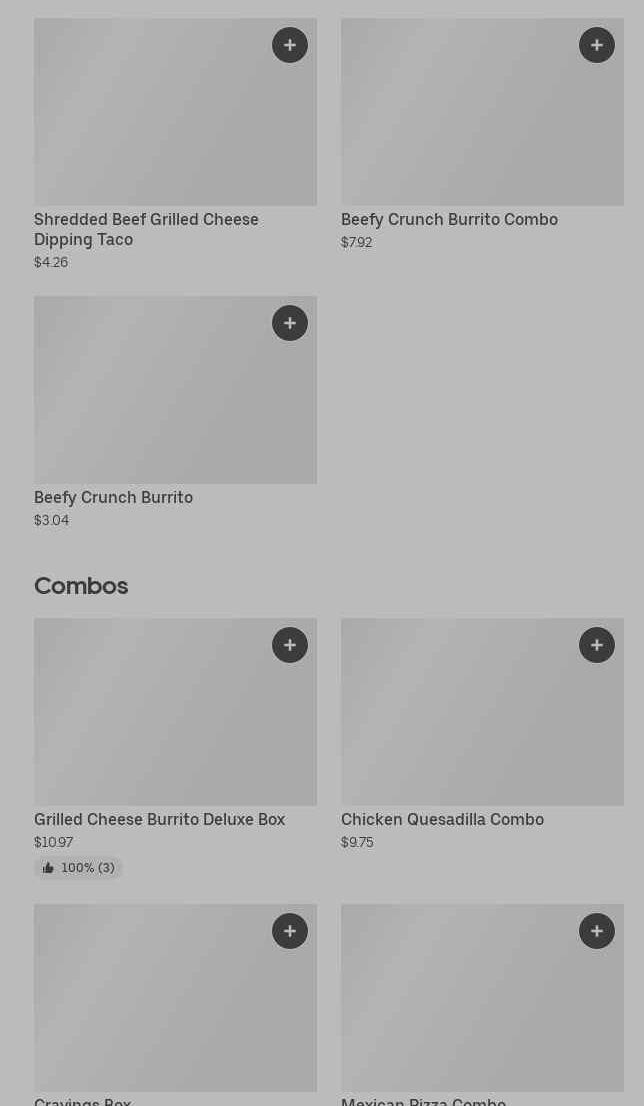Image resolution: width=644 pixels, height=1106 pixels.
Task: Add Shredded Beef Grilled Cheese Dipping Taco
Action: pyautogui.click(x=290, y=45)
